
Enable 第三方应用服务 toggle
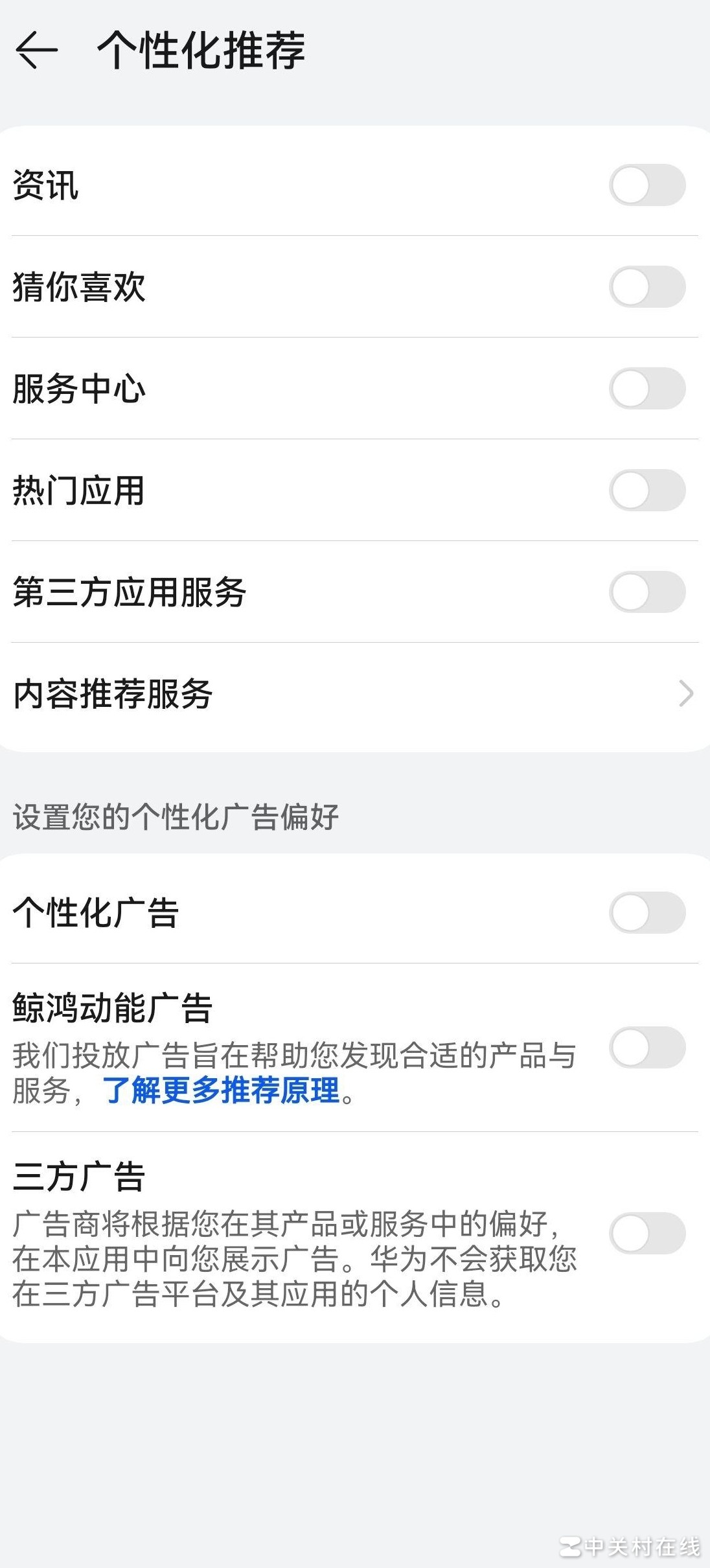tap(647, 592)
